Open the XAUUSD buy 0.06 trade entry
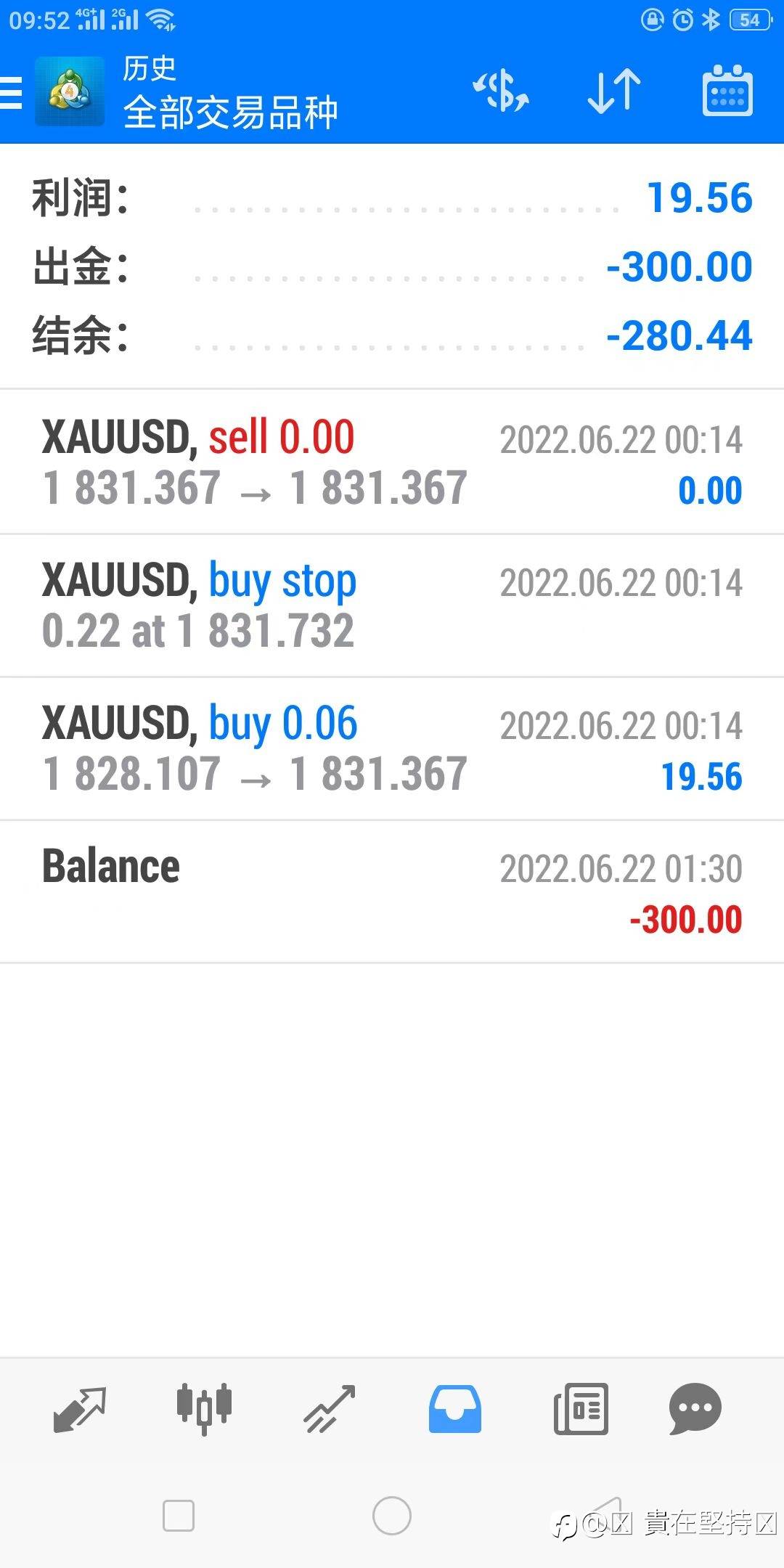Screen dimensions: 784x1568 click(392, 748)
